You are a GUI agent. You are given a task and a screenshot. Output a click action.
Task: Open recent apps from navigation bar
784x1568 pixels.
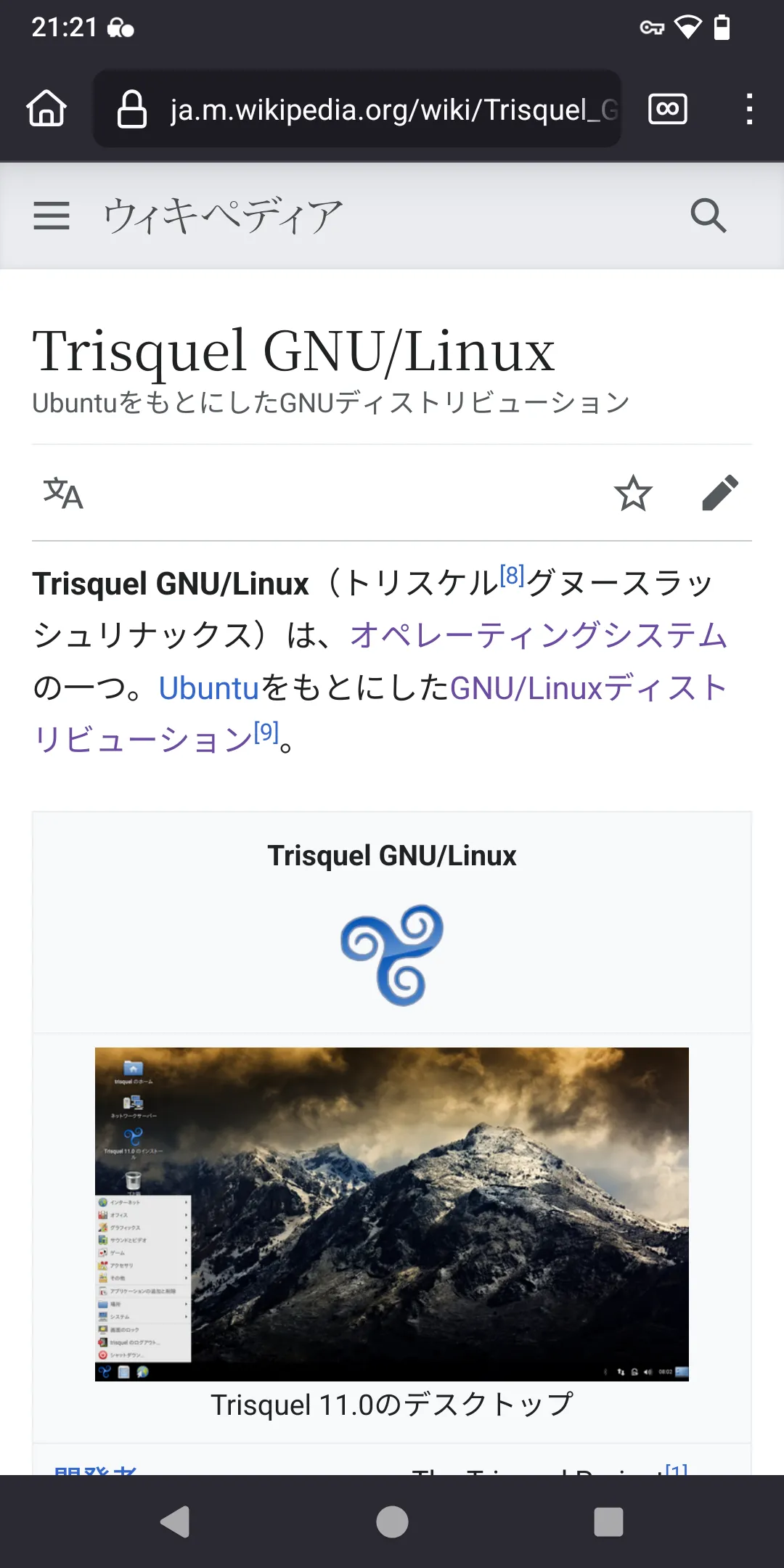608,1522
